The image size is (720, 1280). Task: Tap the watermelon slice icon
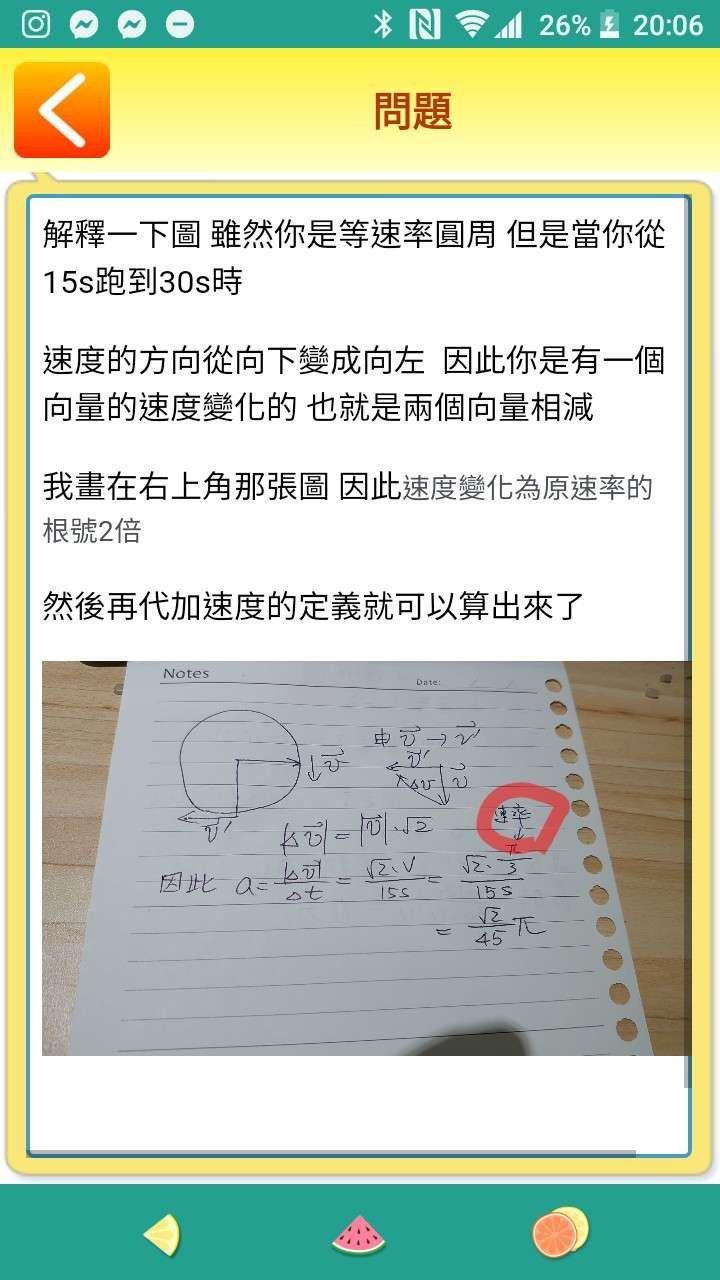click(359, 1234)
